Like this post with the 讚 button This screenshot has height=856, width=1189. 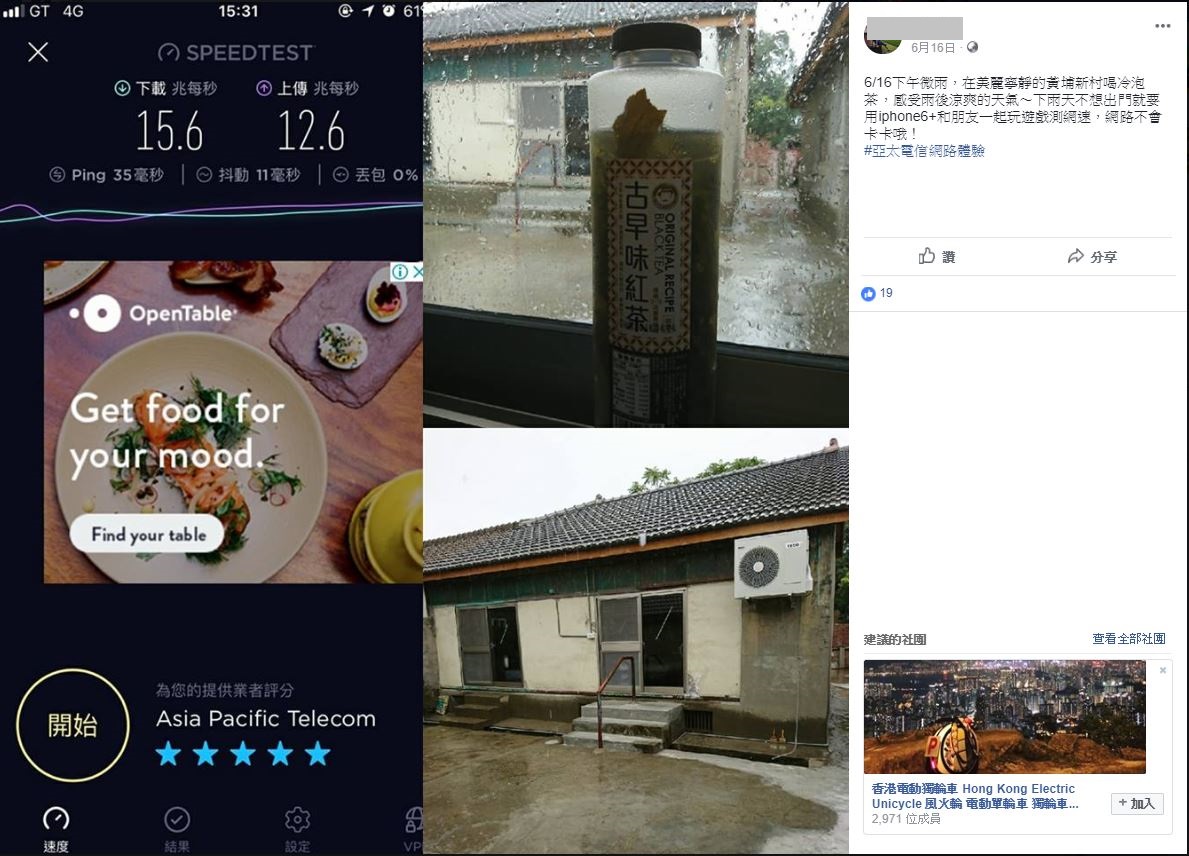point(937,257)
